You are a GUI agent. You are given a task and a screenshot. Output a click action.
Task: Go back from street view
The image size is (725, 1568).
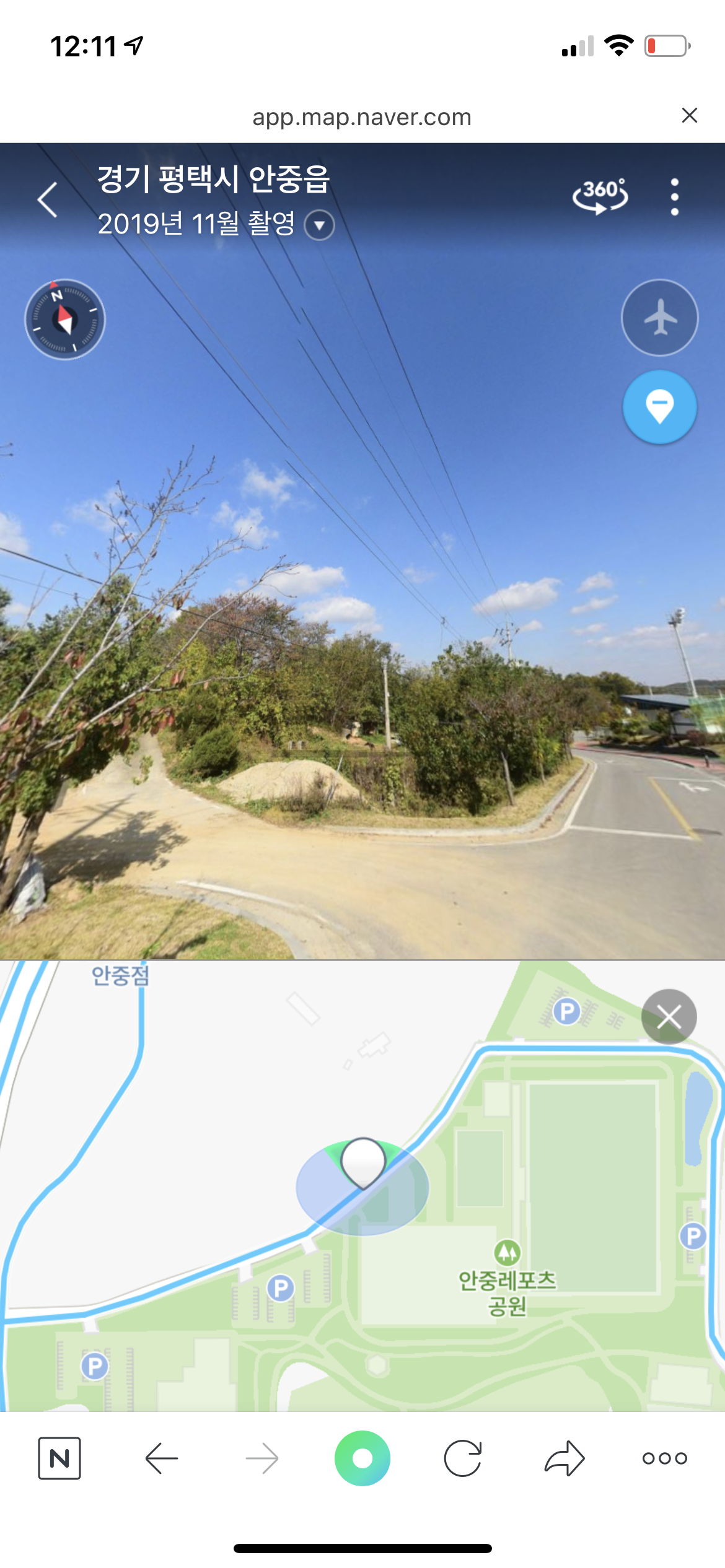point(48,199)
